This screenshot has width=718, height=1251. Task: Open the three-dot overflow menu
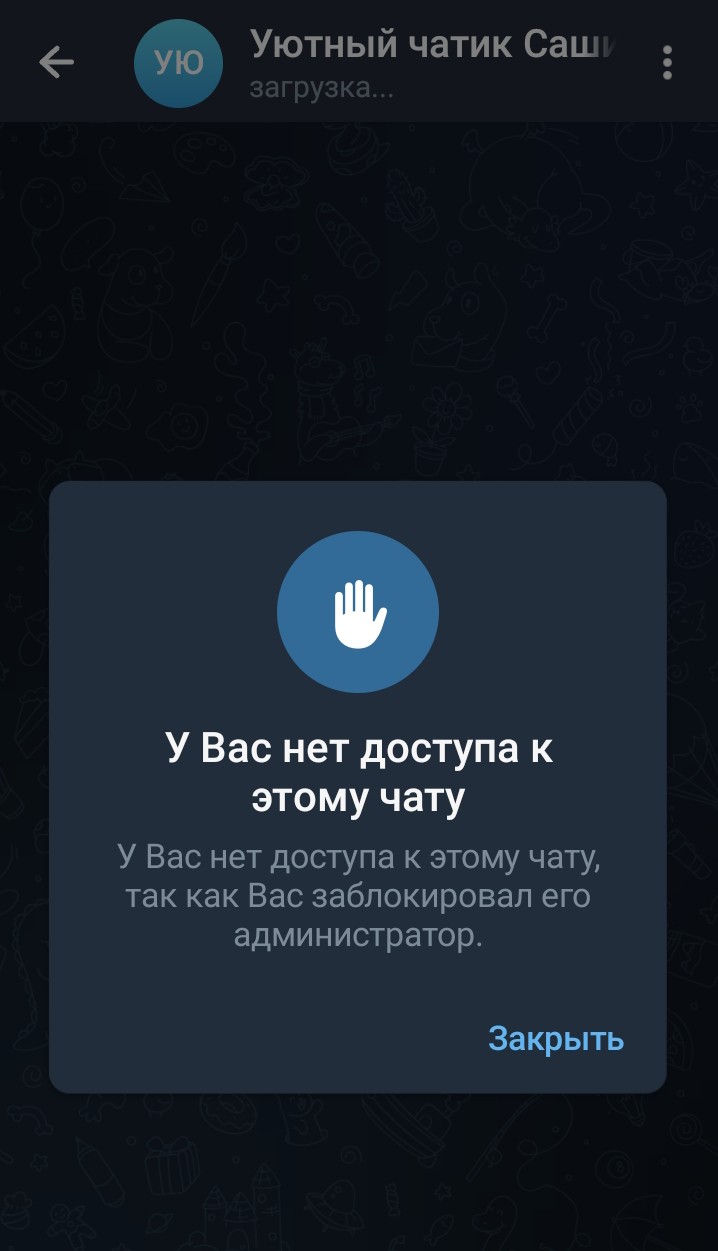click(x=667, y=63)
